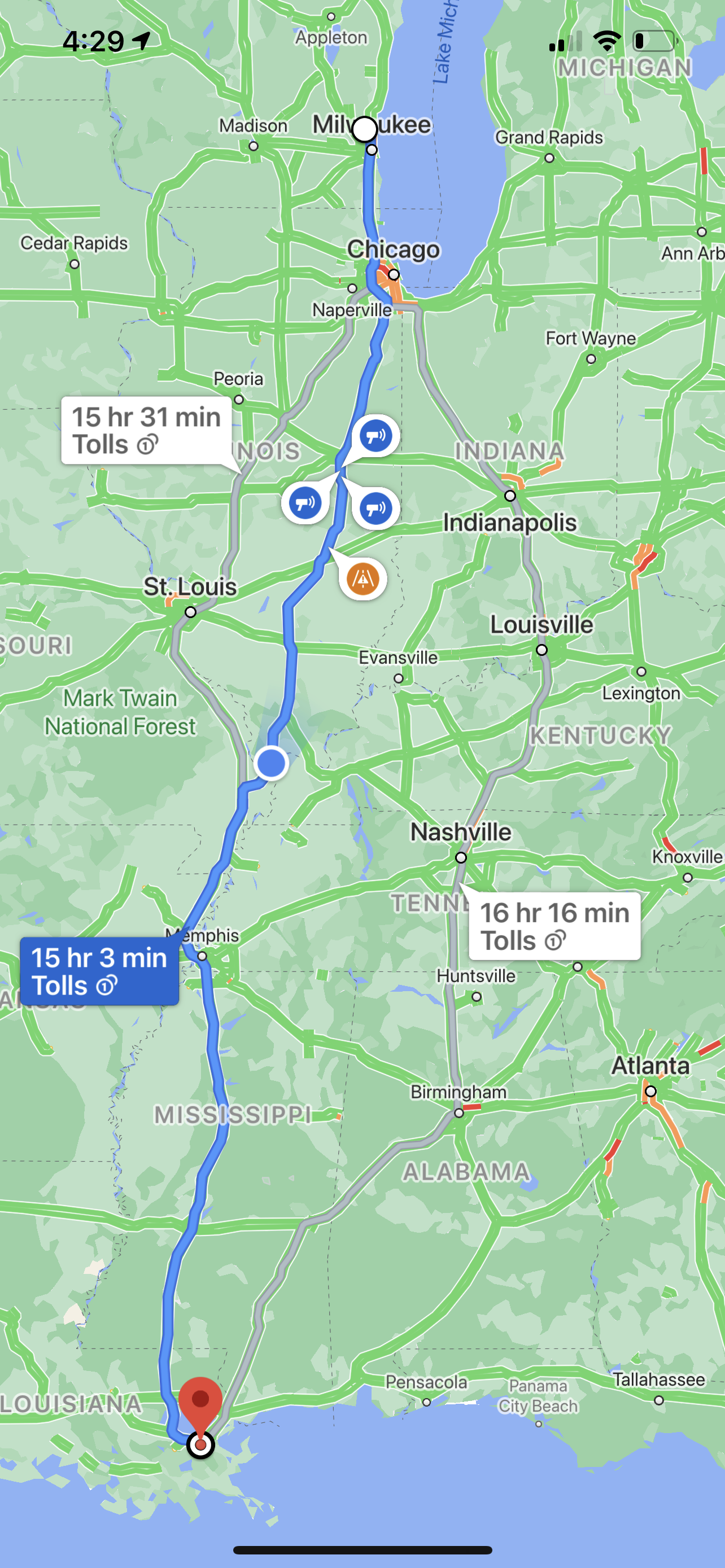
Task: Tap the blue current location dot
Action: (x=272, y=763)
